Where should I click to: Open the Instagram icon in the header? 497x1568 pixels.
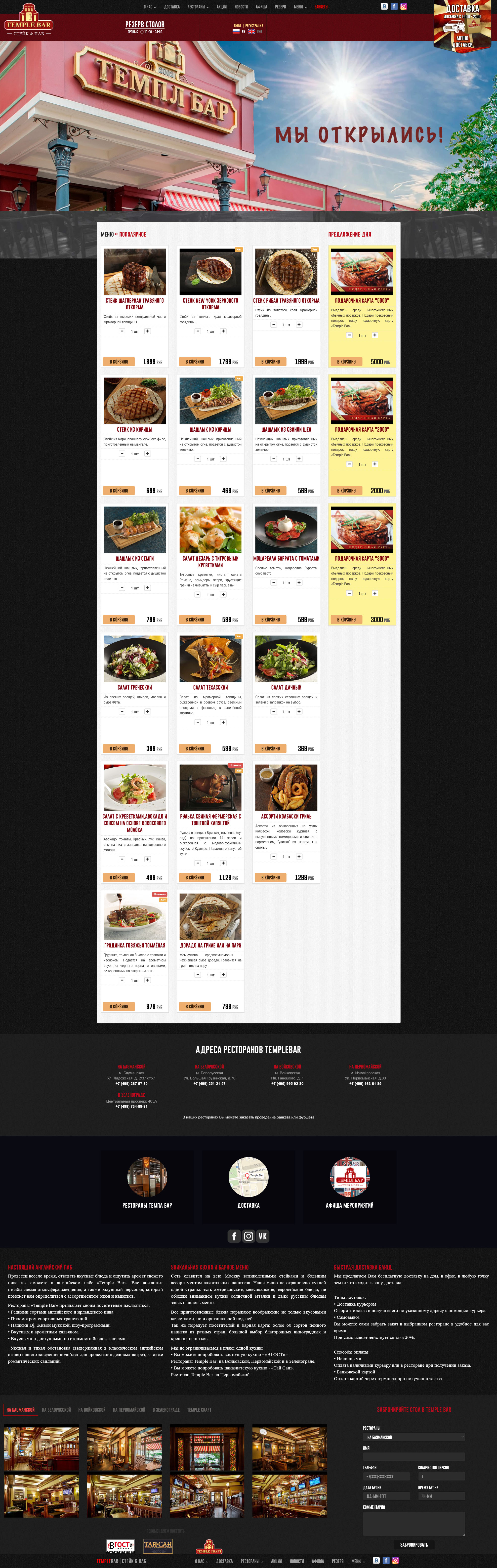(x=403, y=7)
